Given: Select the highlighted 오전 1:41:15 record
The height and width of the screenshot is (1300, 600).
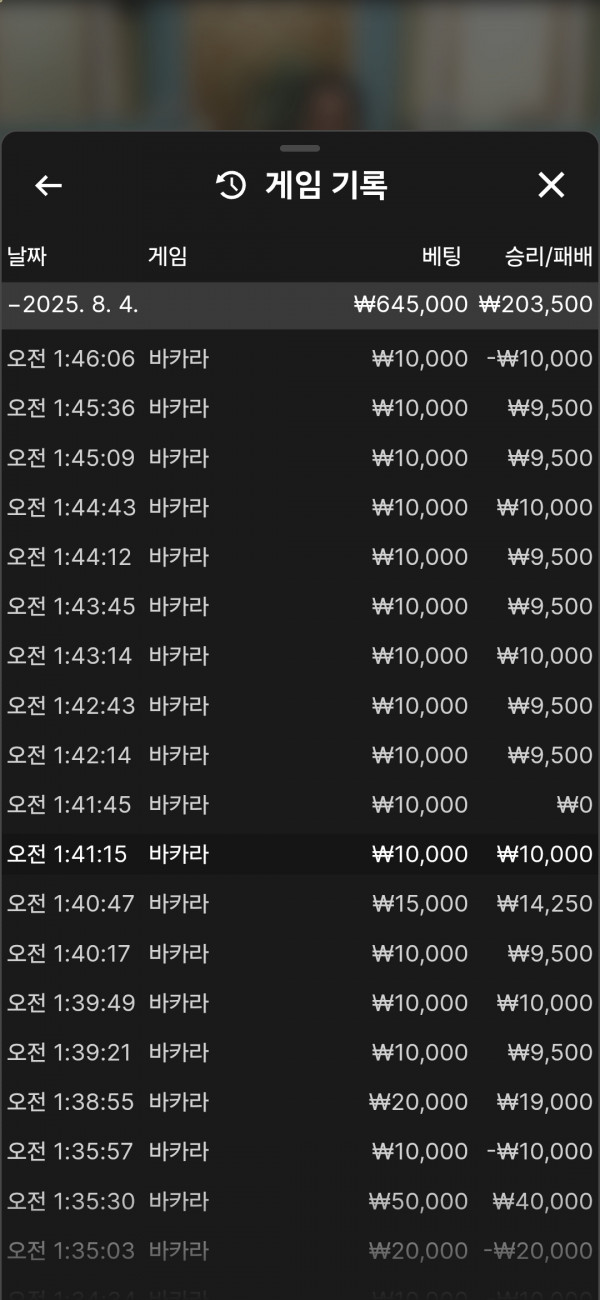Looking at the screenshot, I should click(x=300, y=854).
